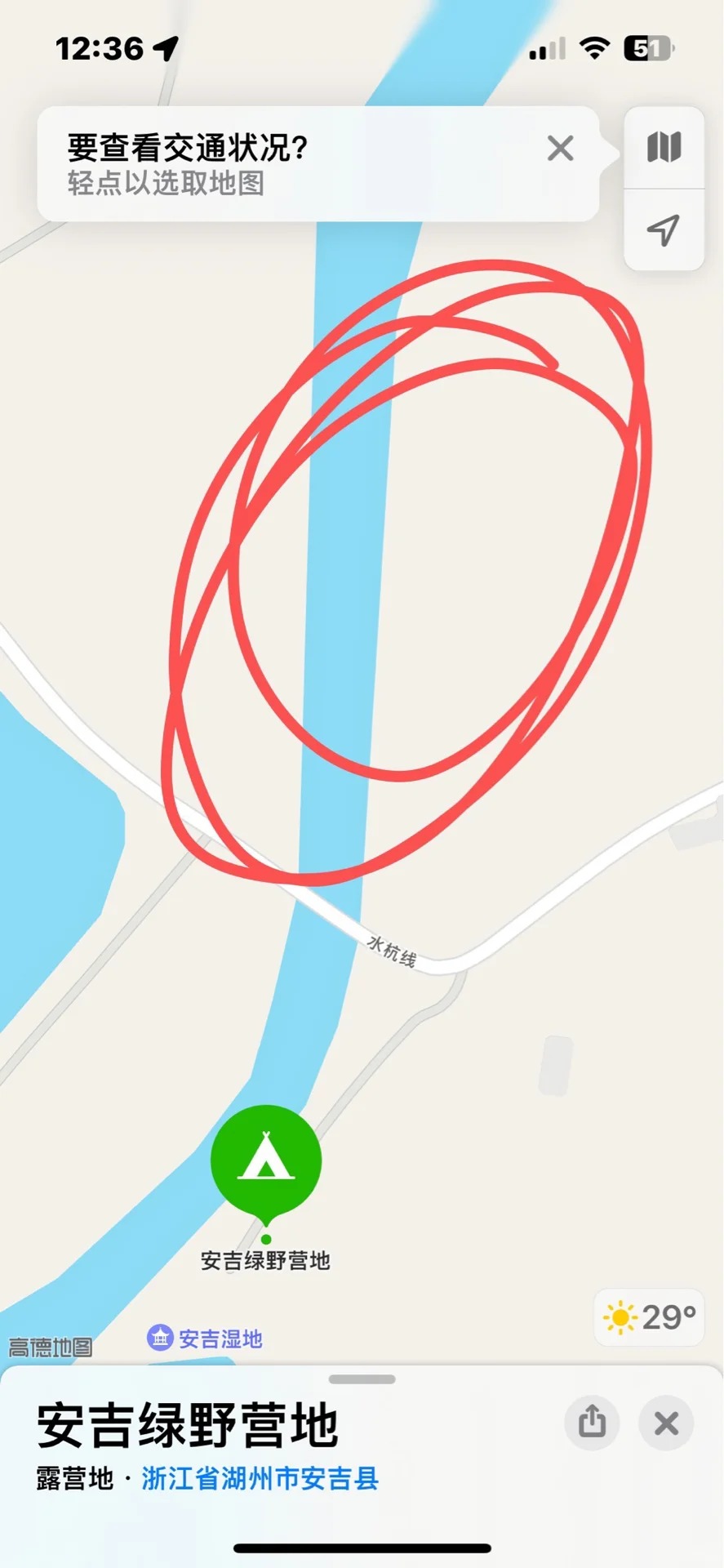This screenshot has height=1568, width=724.
Task: Select the 安吉绿野营地 campsite pin
Action: tap(265, 1160)
